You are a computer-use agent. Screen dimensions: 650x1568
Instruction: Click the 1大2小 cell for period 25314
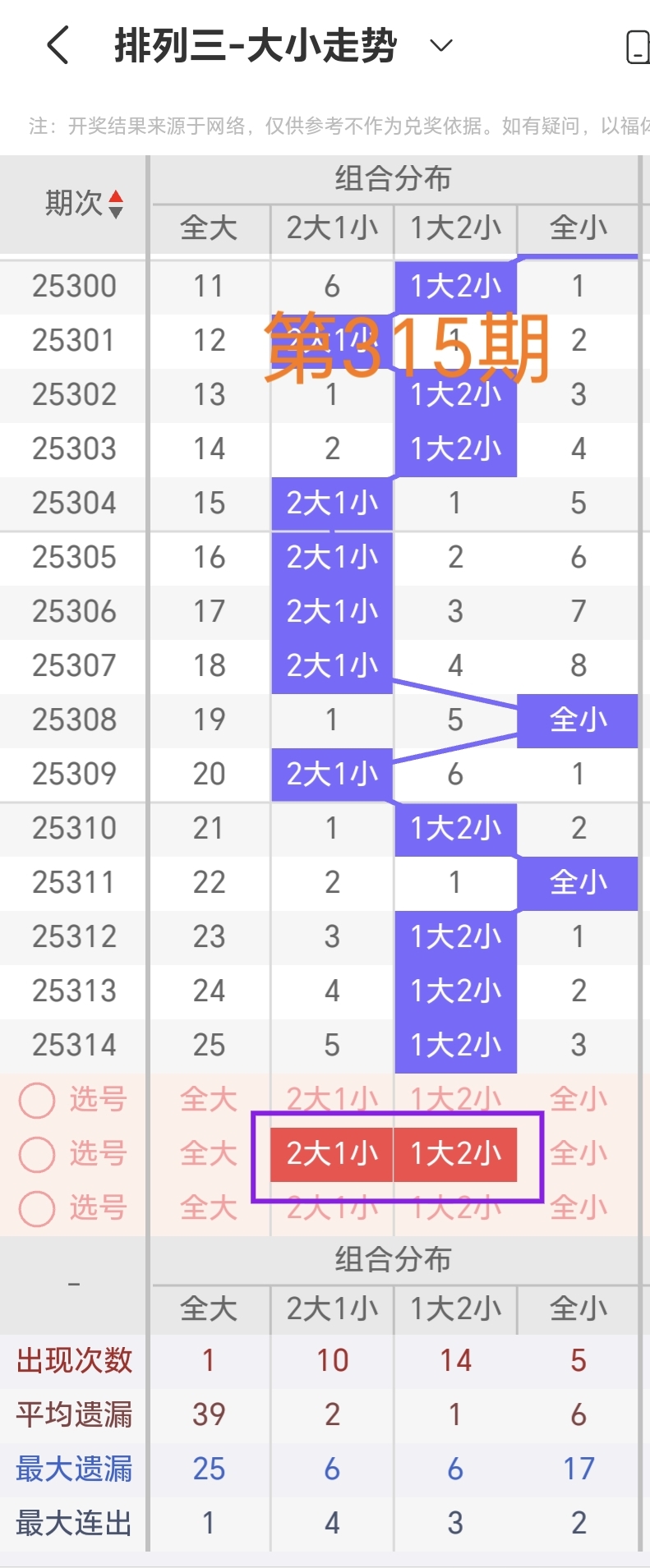coord(455,1045)
